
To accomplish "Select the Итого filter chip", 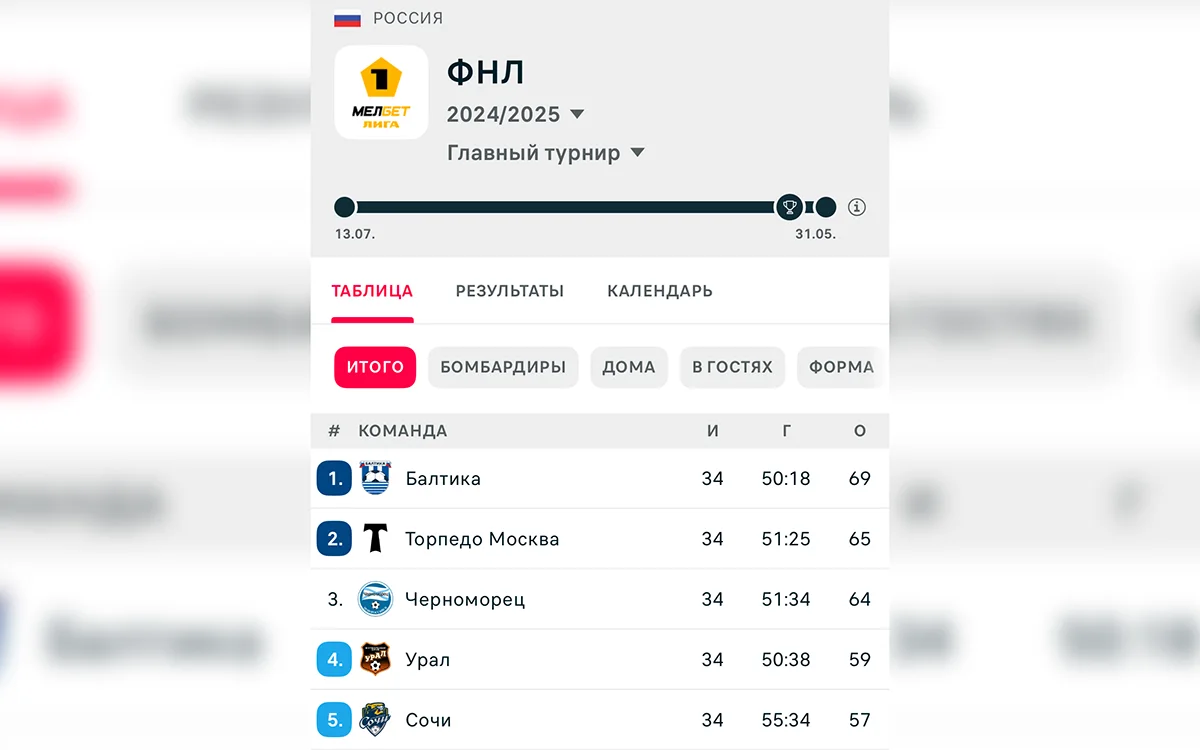I will [375, 367].
